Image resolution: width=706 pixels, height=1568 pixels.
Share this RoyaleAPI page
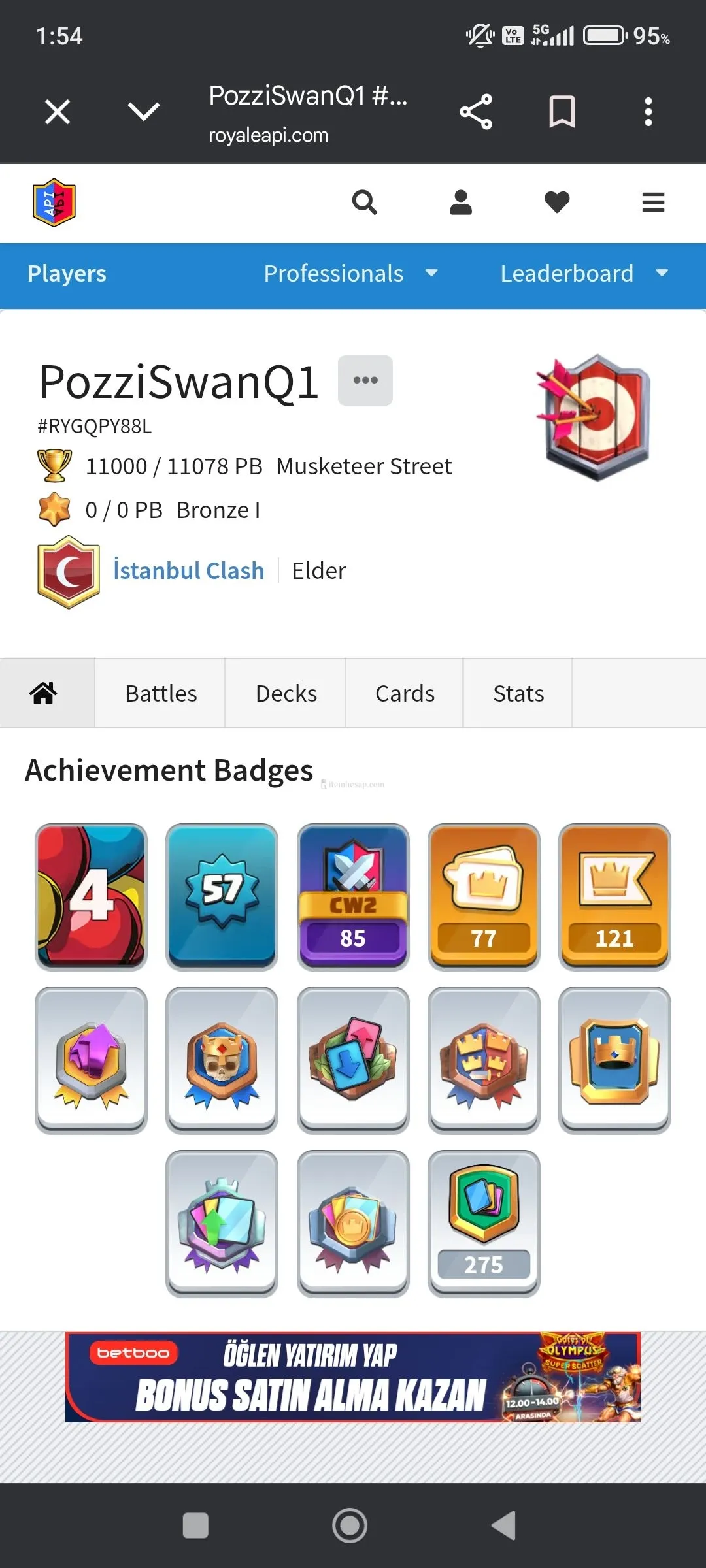click(476, 112)
